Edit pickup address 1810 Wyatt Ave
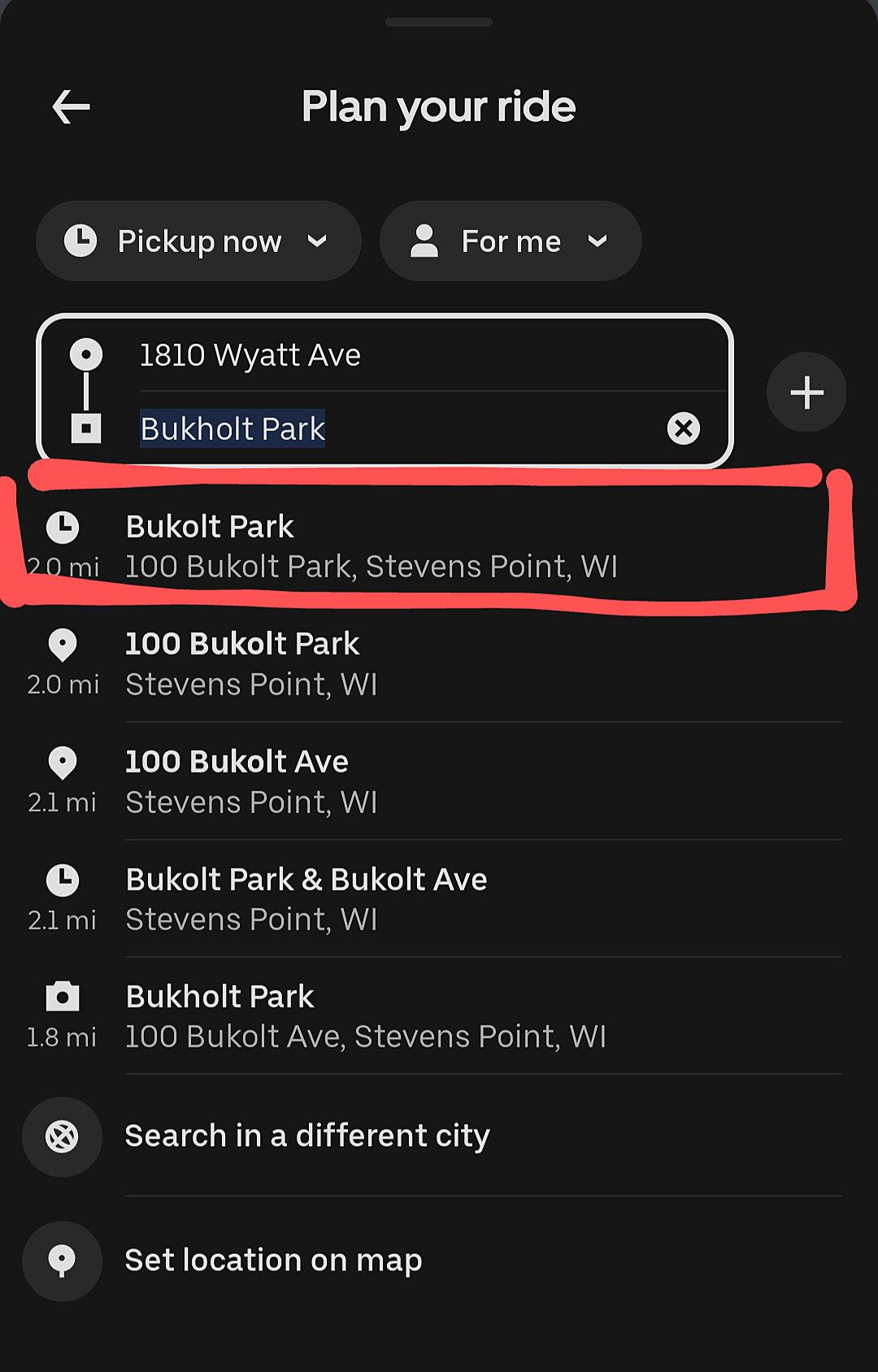This screenshot has width=878, height=1372. pos(406,355)
